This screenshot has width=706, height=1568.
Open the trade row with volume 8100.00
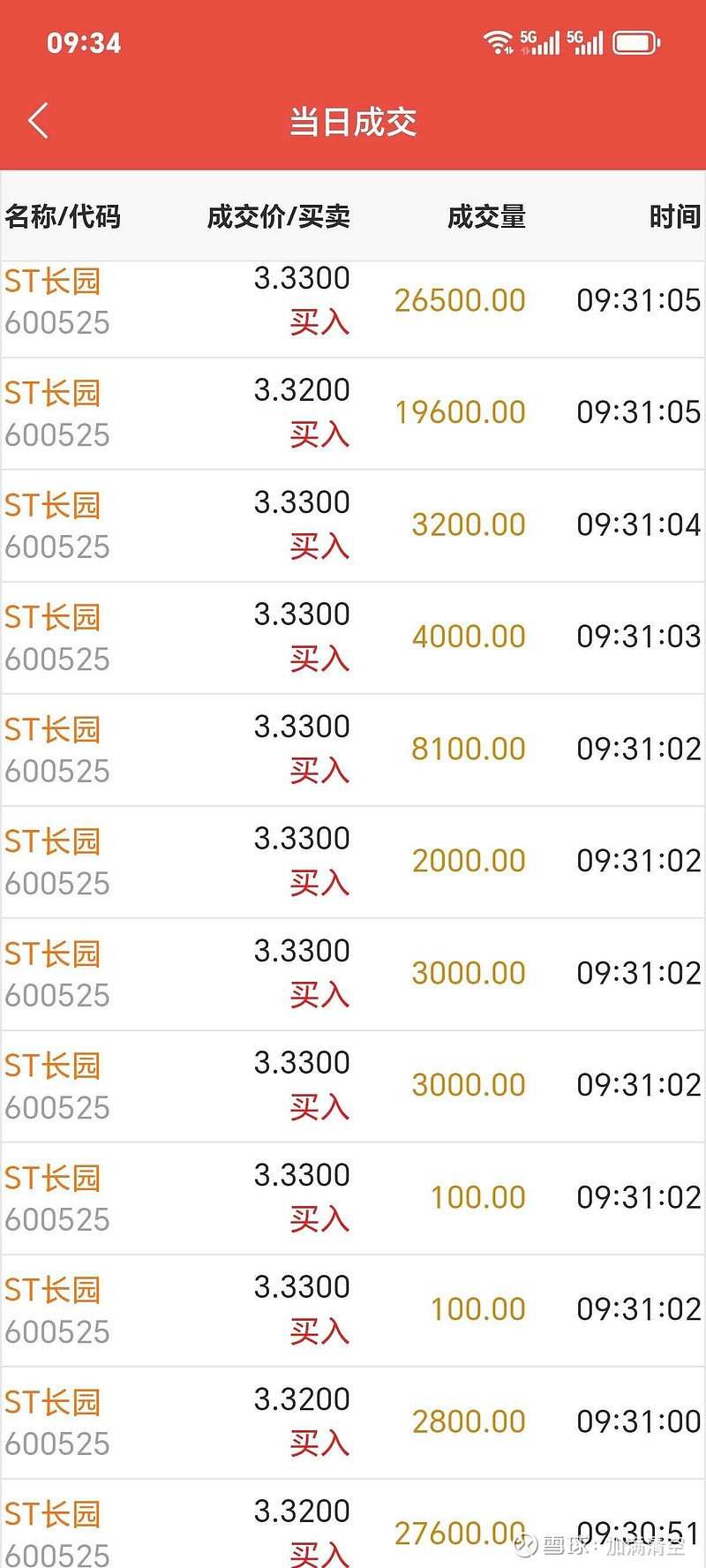353,750
